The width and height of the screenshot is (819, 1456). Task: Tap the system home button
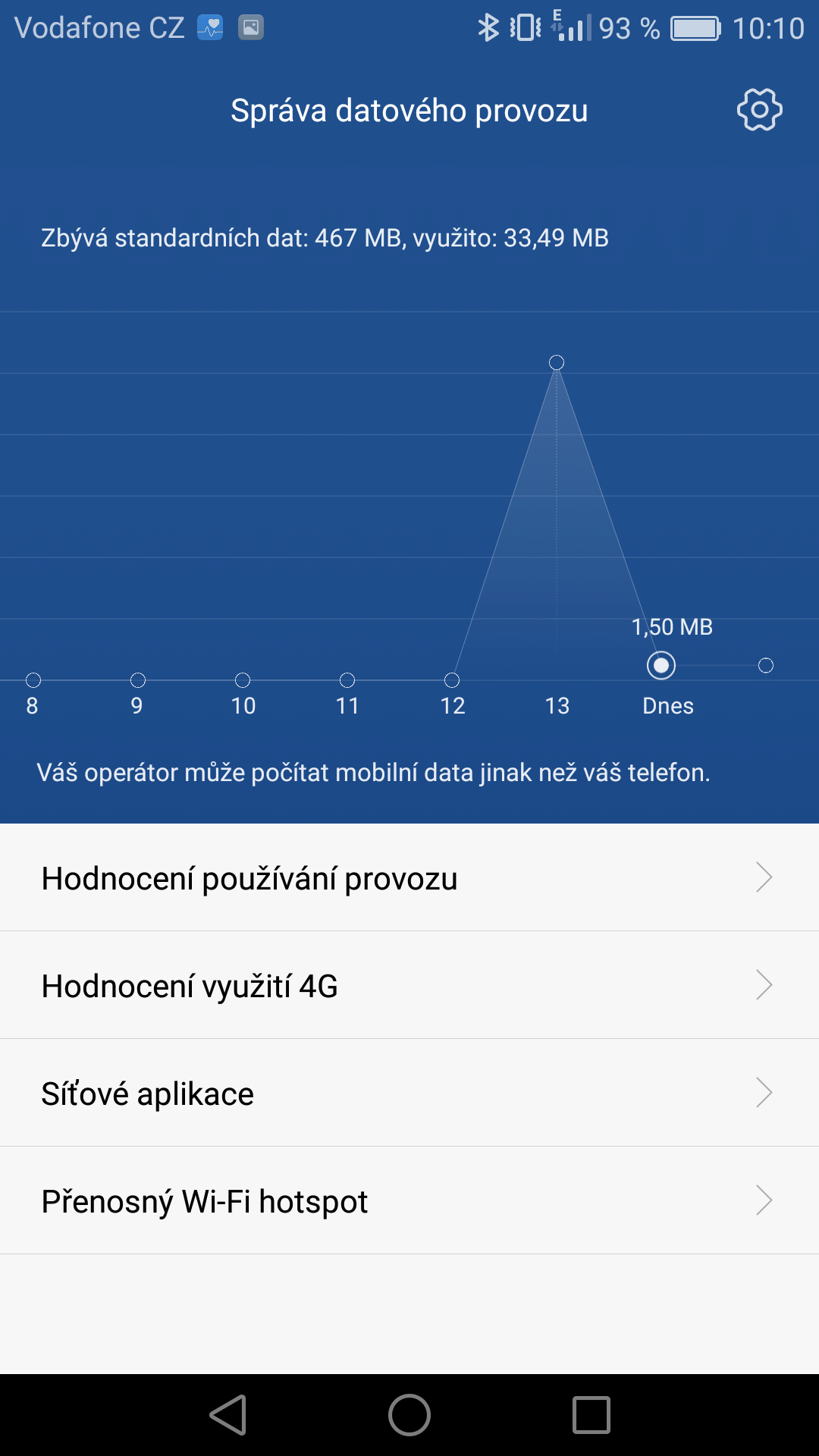(409, 1415)
